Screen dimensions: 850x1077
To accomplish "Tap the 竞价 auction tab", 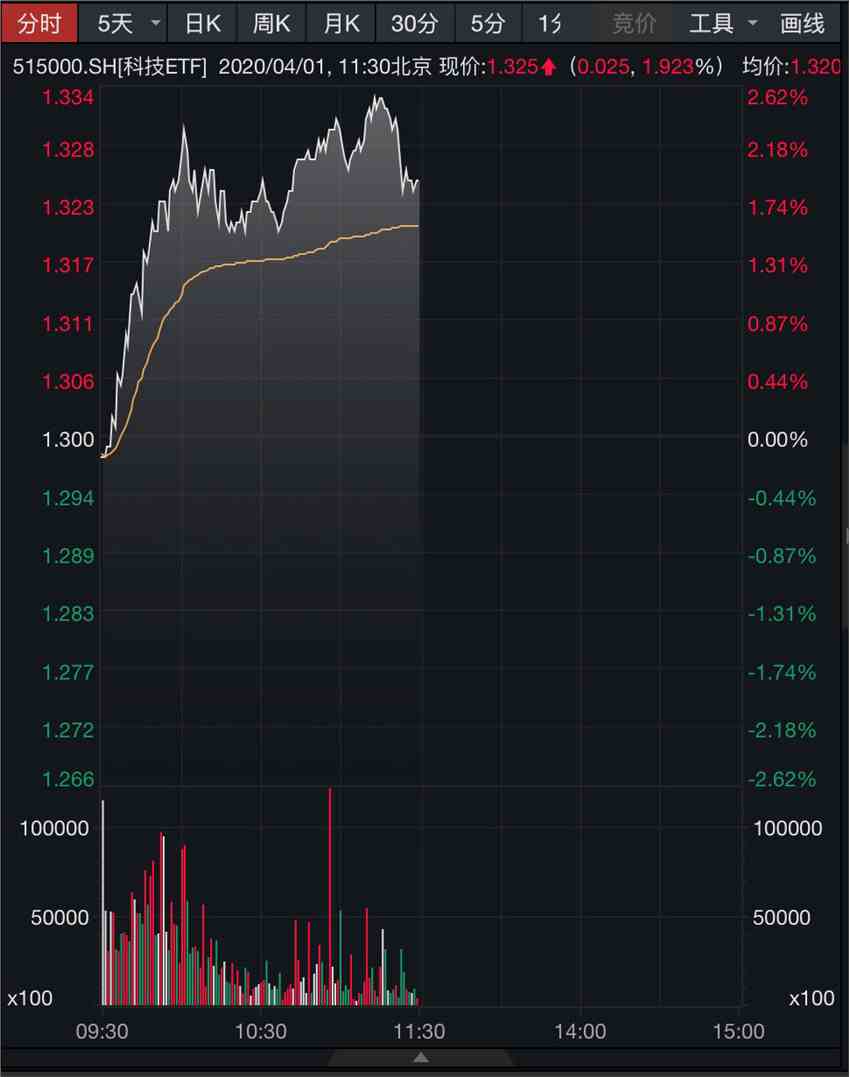I will click(x=634, y=23).
